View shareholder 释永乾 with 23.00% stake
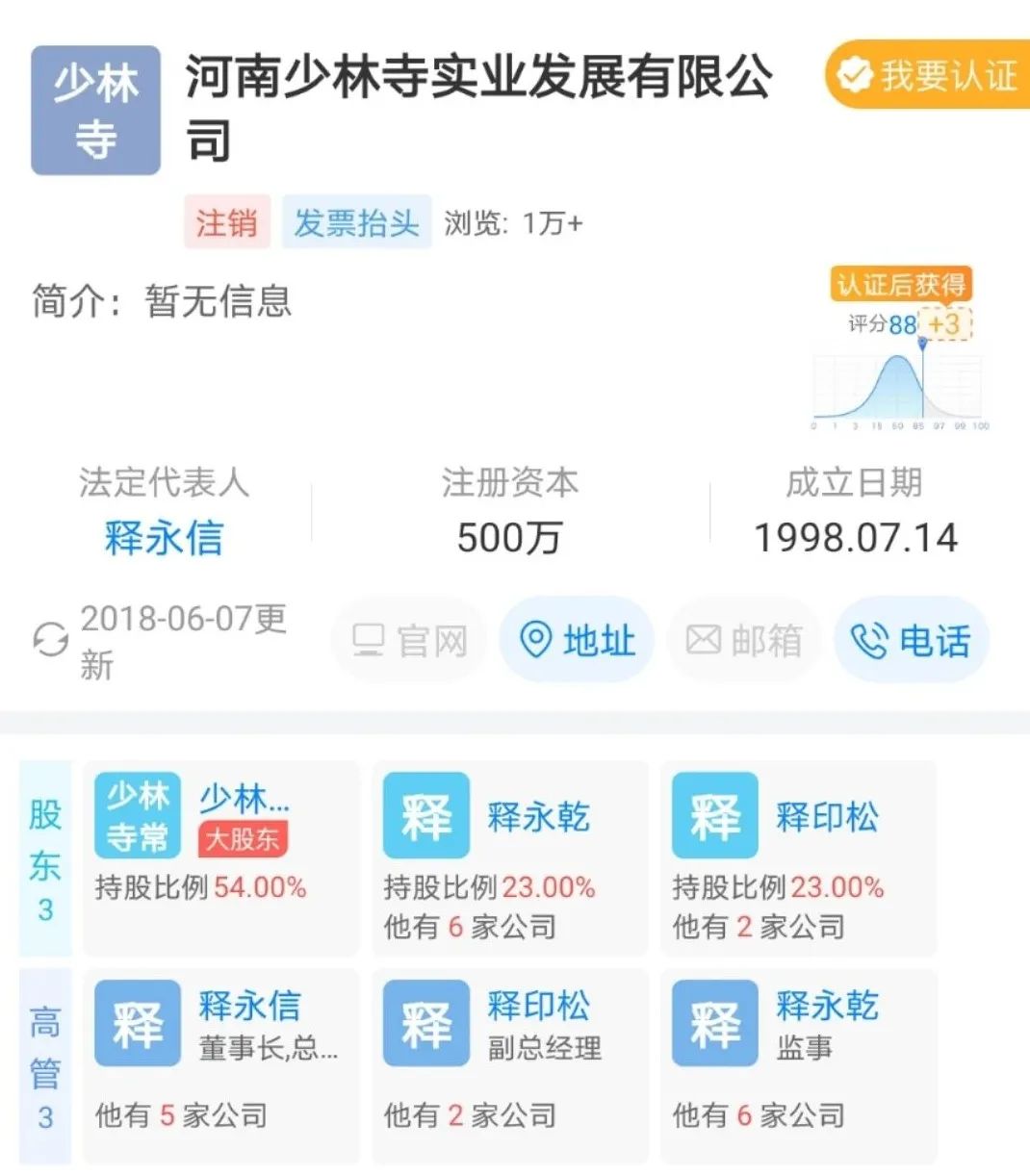 (x=509, y=856)
